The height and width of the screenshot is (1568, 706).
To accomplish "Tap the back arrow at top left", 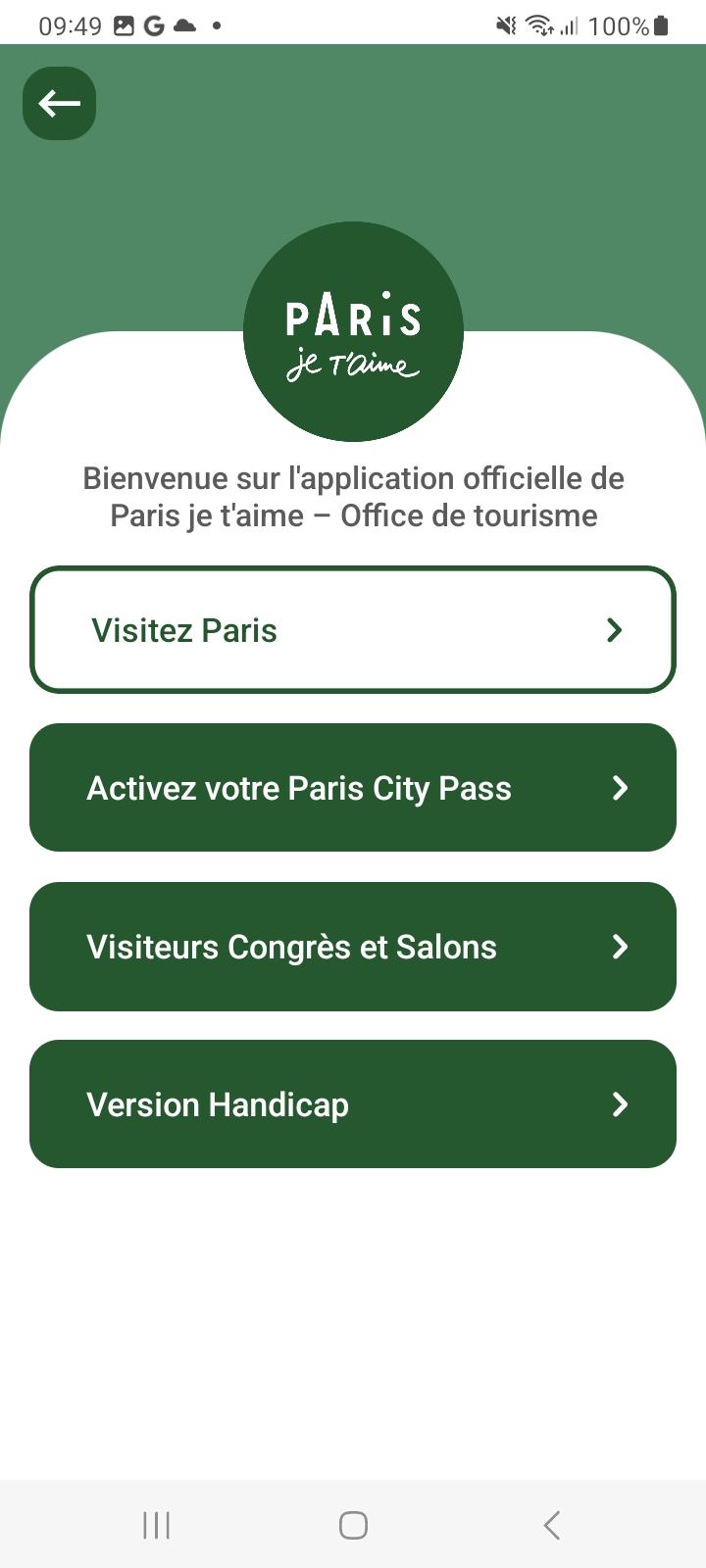I will coord(59,103).
